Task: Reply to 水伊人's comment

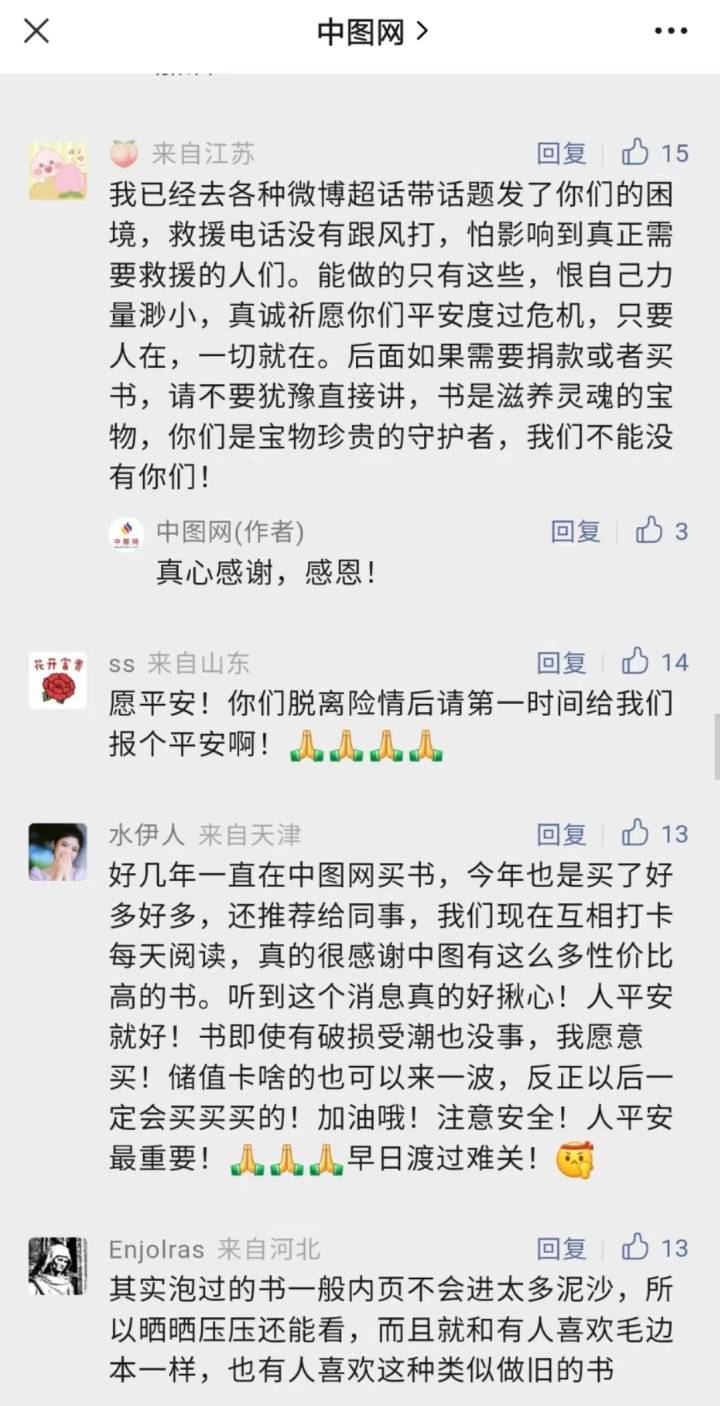Action: [561, 834]
